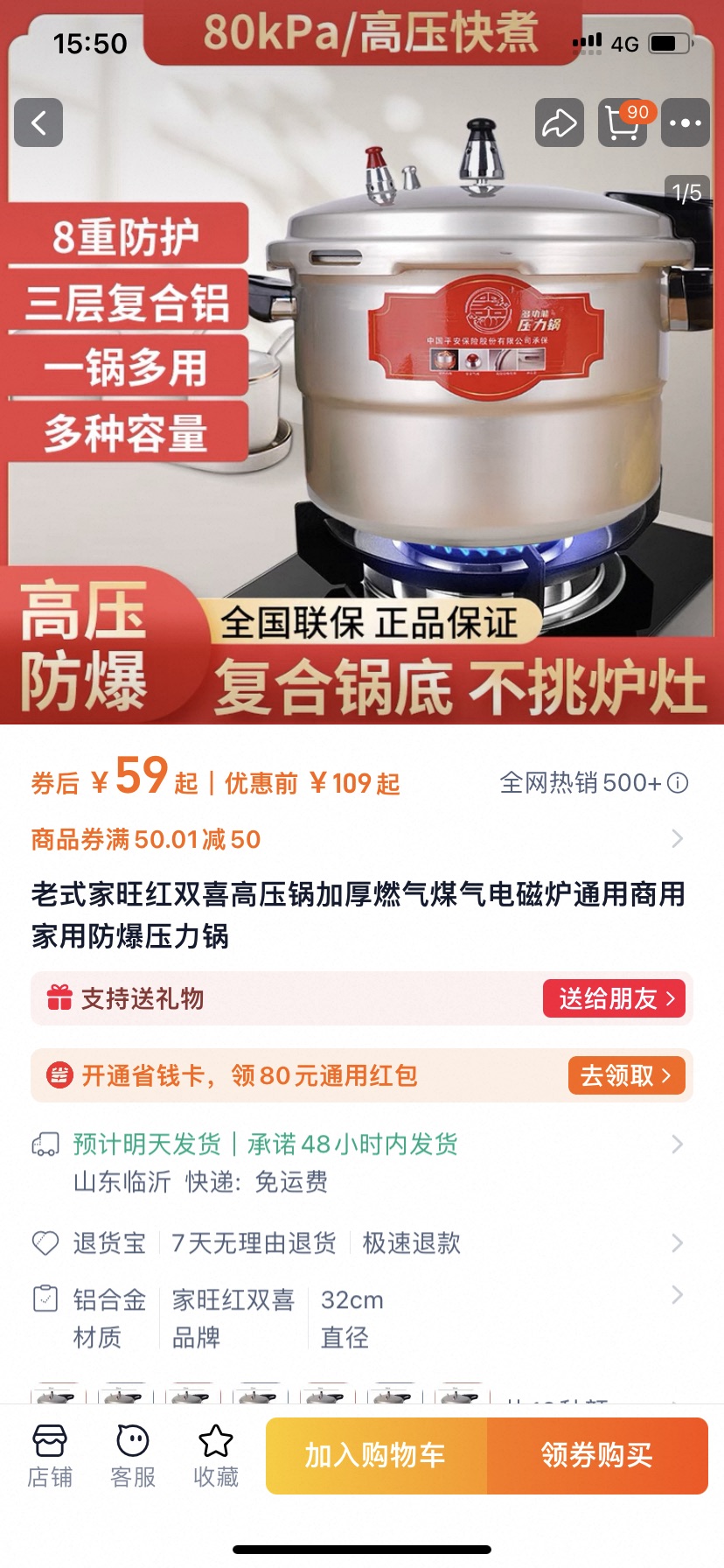Add item to favorites via 收藏
Image resolution: width=724 pixels, height=1568 pixels.
[x=215, y=1456]
